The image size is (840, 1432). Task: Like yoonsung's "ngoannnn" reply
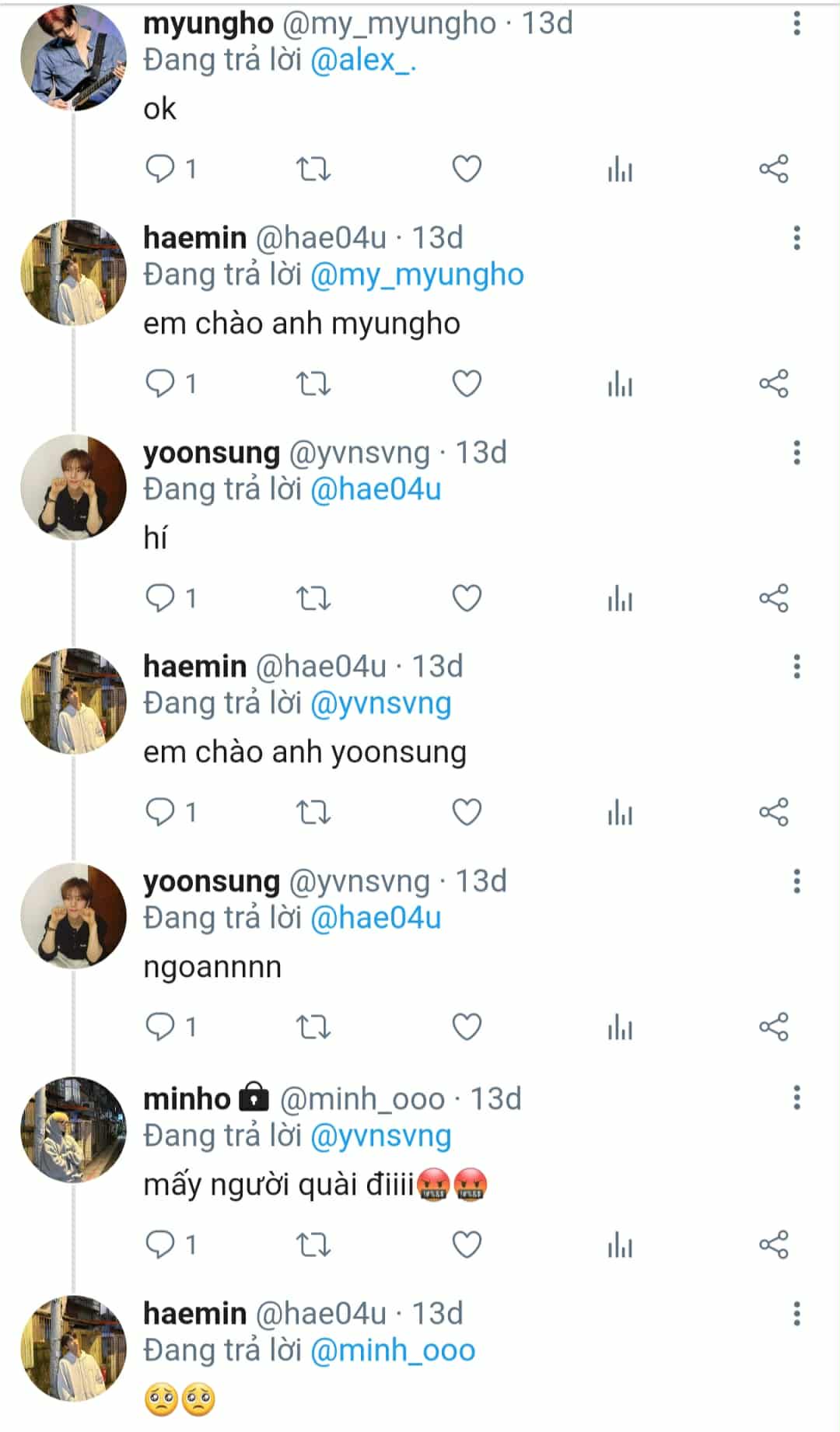(x=467, y=1027)
